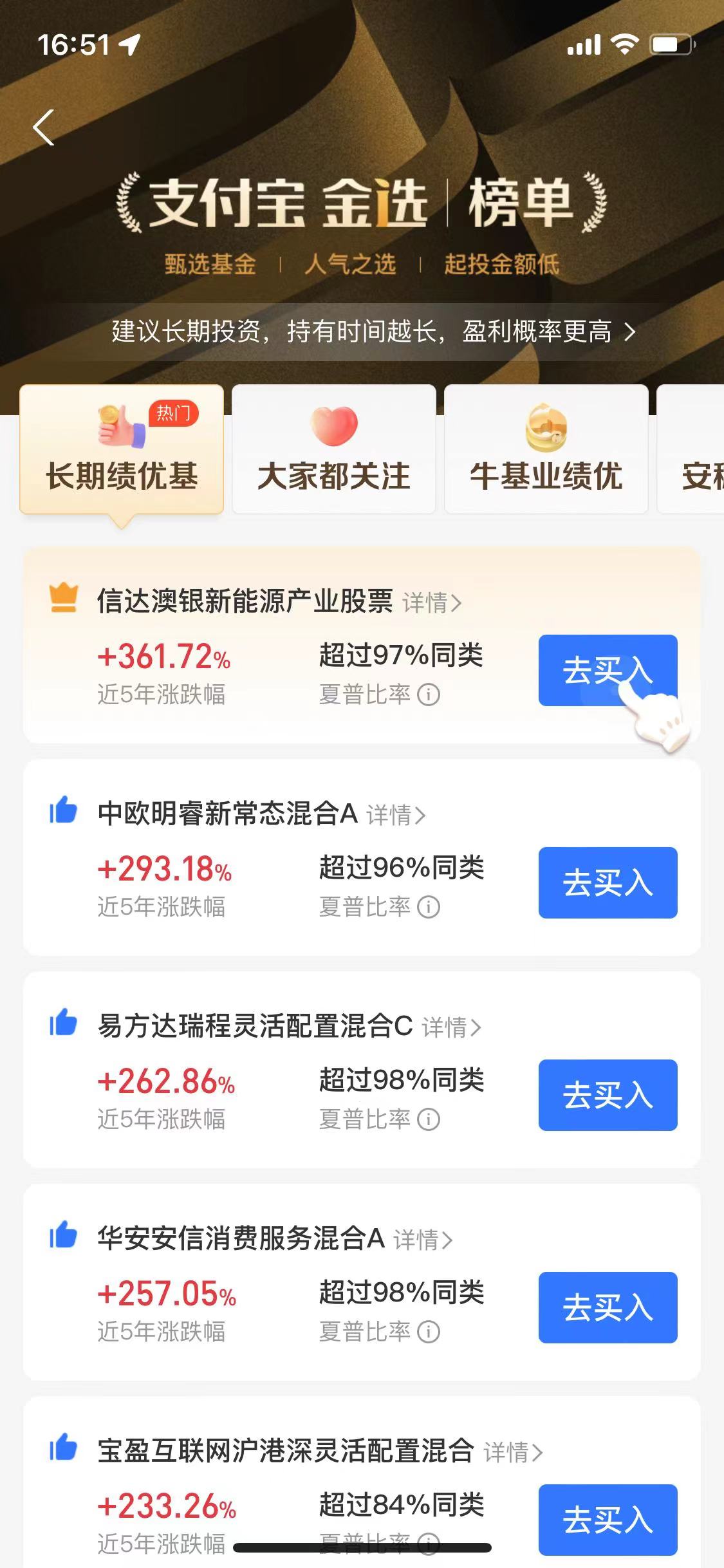Viewport: 724px width, 1568px height.
Task: Tap 去买入 on 易方达瑞程灵活配置混合C
Action: coord(607,1095)
